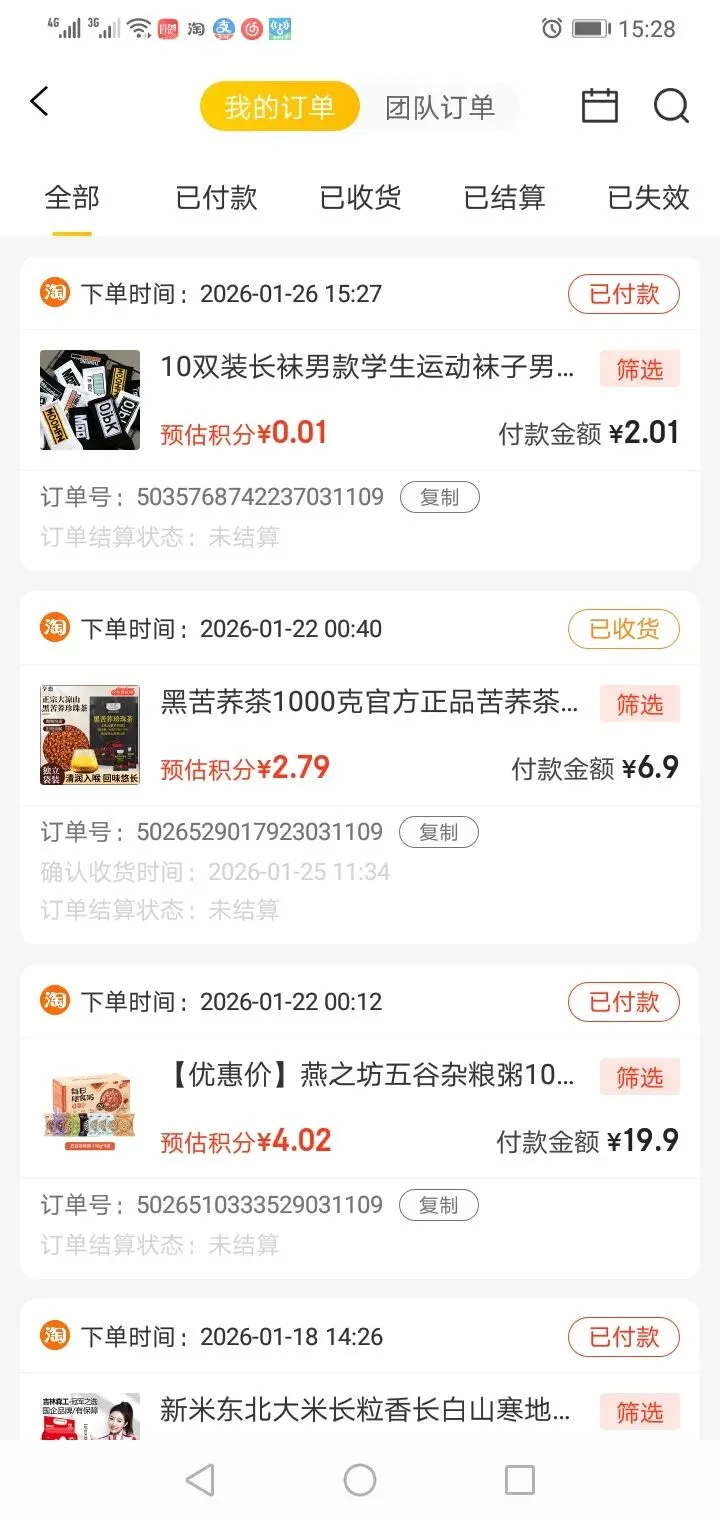
Task: Tap 筛选 on the 10双装长袜 order
Action: pyautogui.click(x=639, y=369)
